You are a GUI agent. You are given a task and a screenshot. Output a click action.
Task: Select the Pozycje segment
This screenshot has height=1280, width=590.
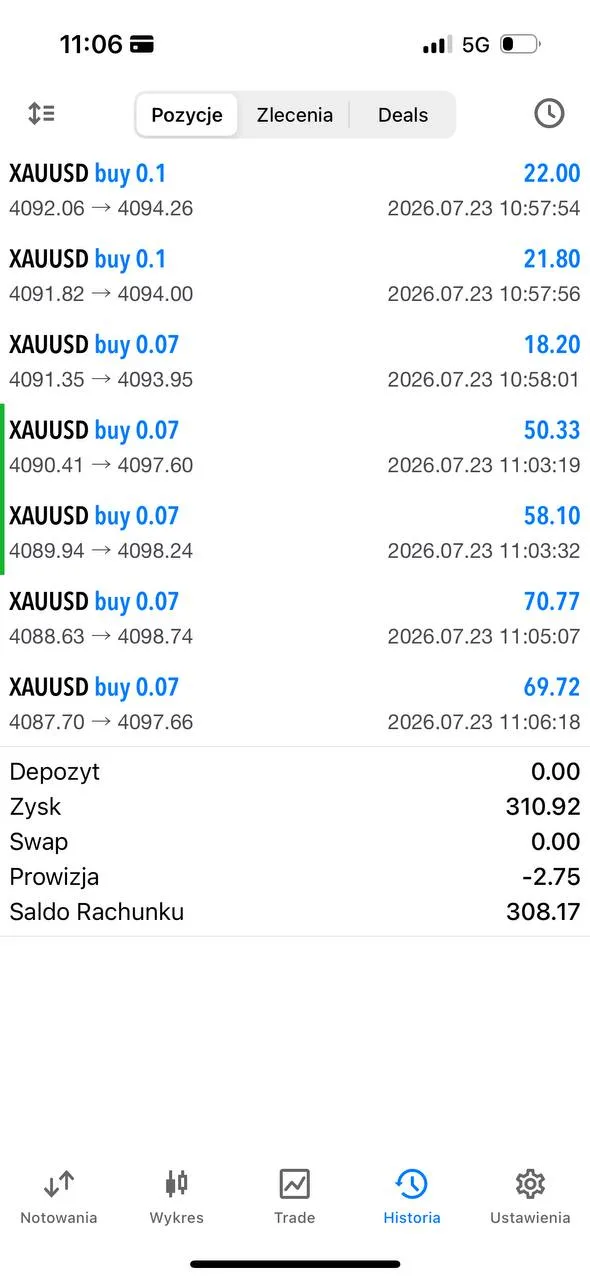click(x=187, y=115)
